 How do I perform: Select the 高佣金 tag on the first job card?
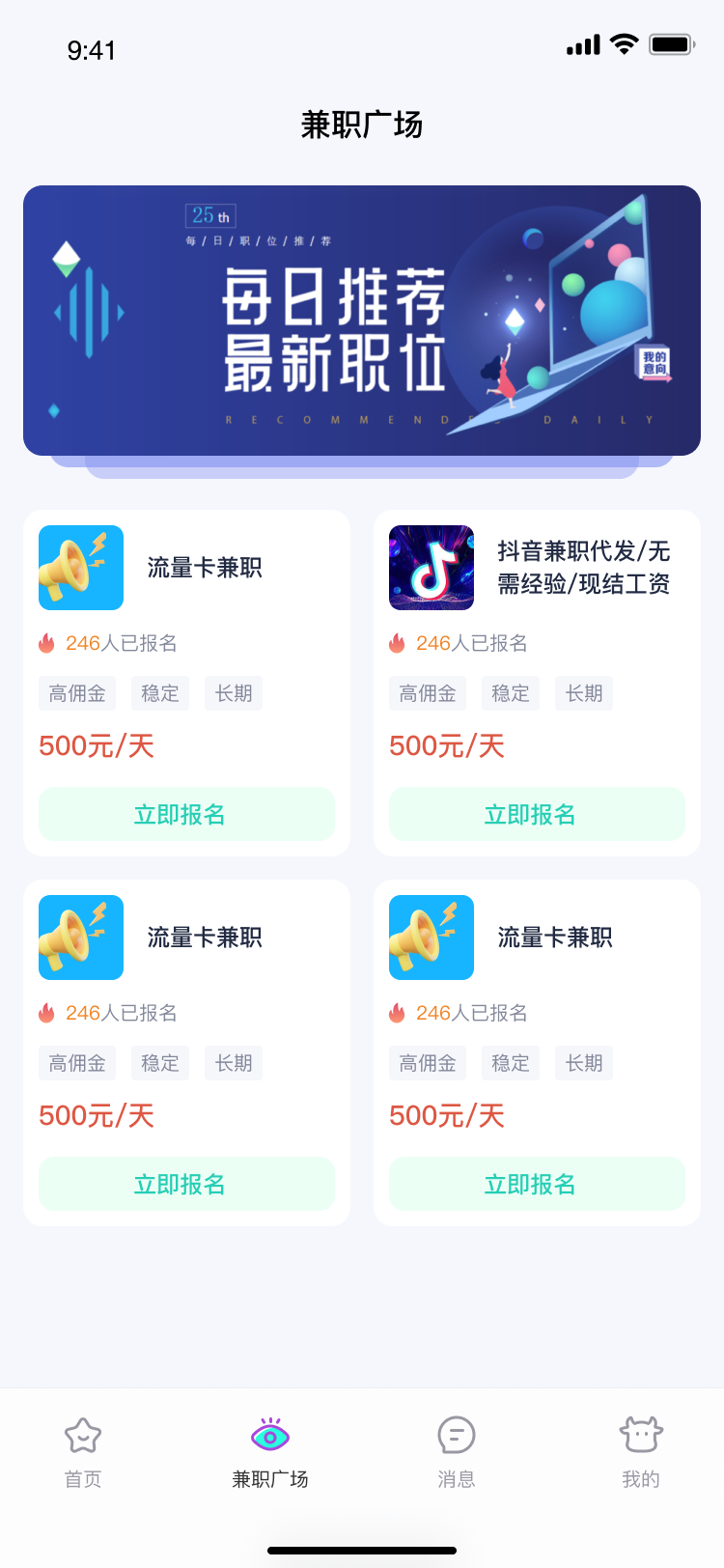76,693
